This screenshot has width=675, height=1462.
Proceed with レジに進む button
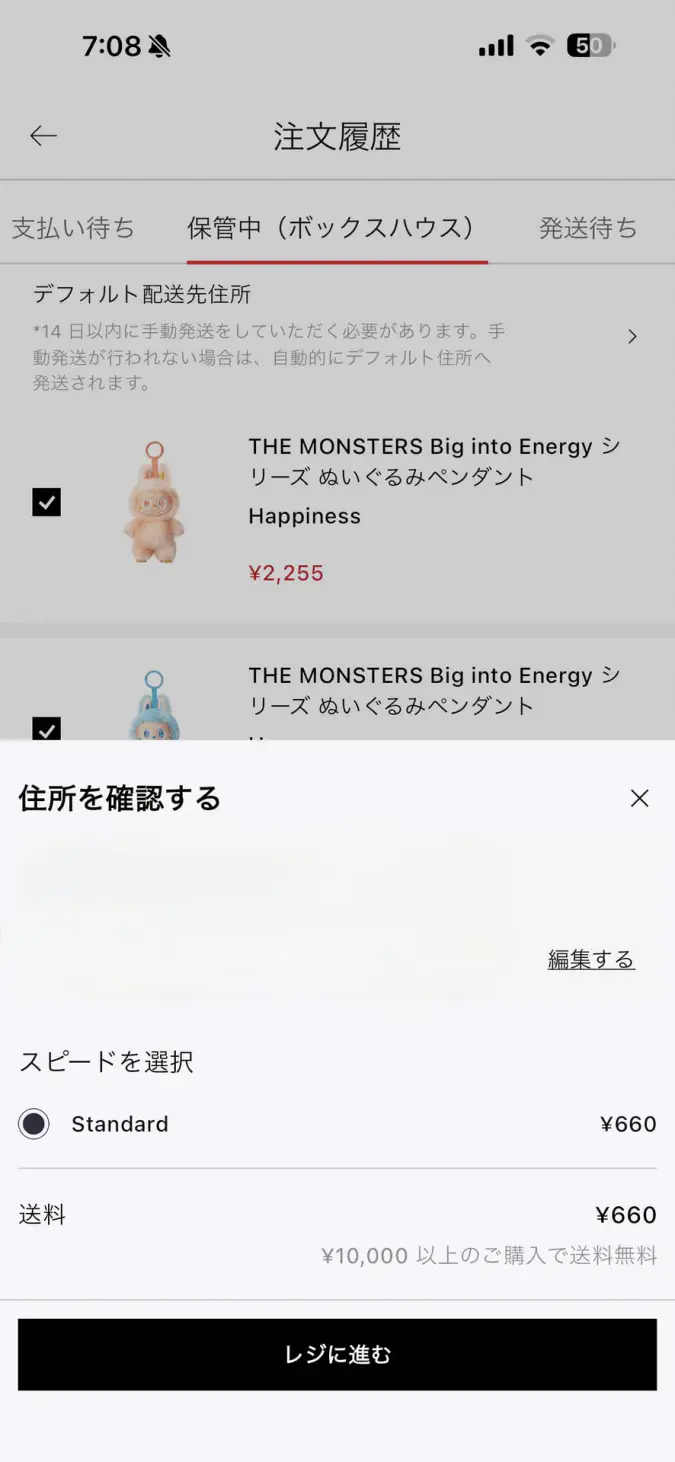(x=337, y=1354)
